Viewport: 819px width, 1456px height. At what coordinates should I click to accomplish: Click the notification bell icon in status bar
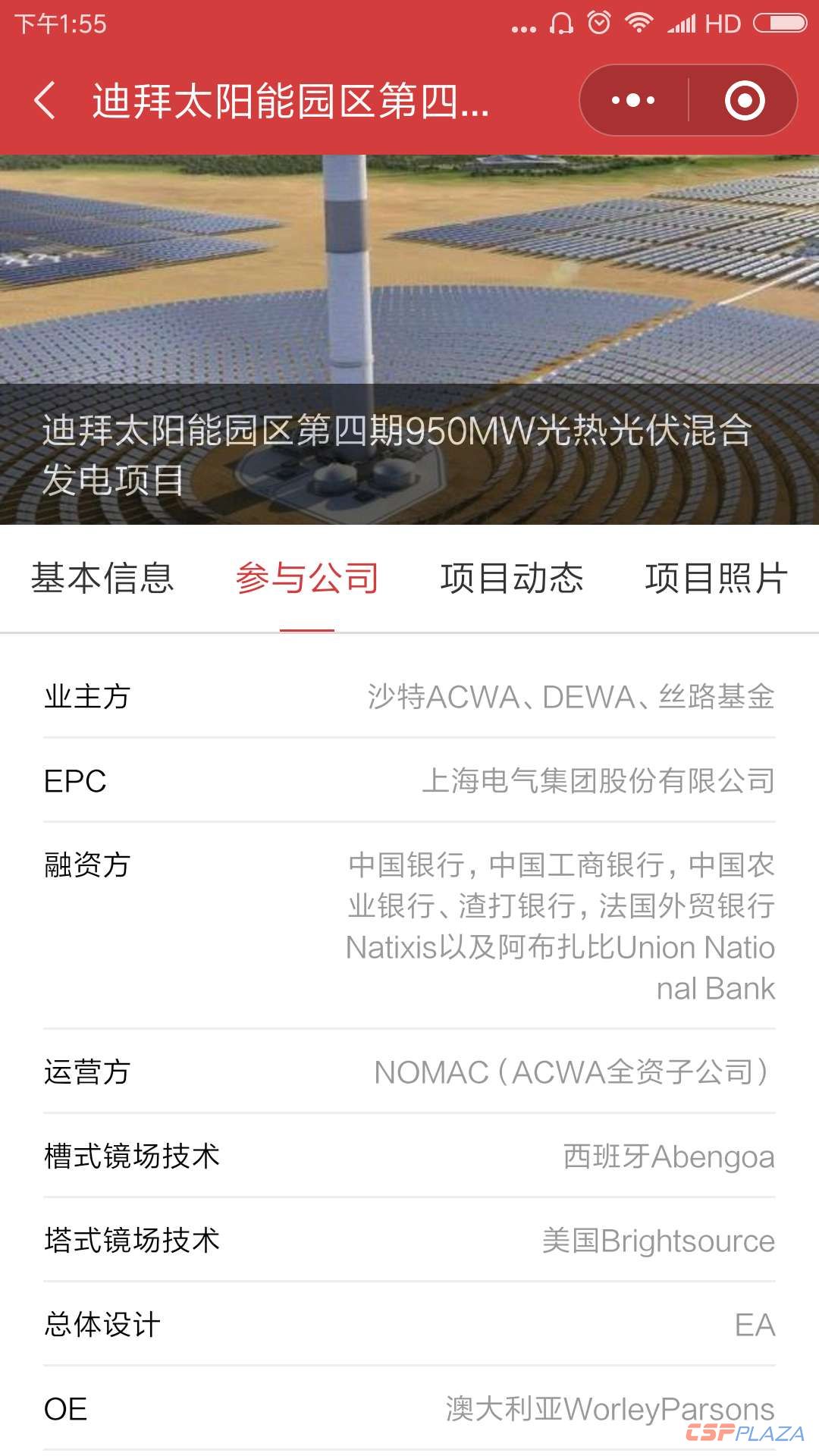click(x=560, y=24)
